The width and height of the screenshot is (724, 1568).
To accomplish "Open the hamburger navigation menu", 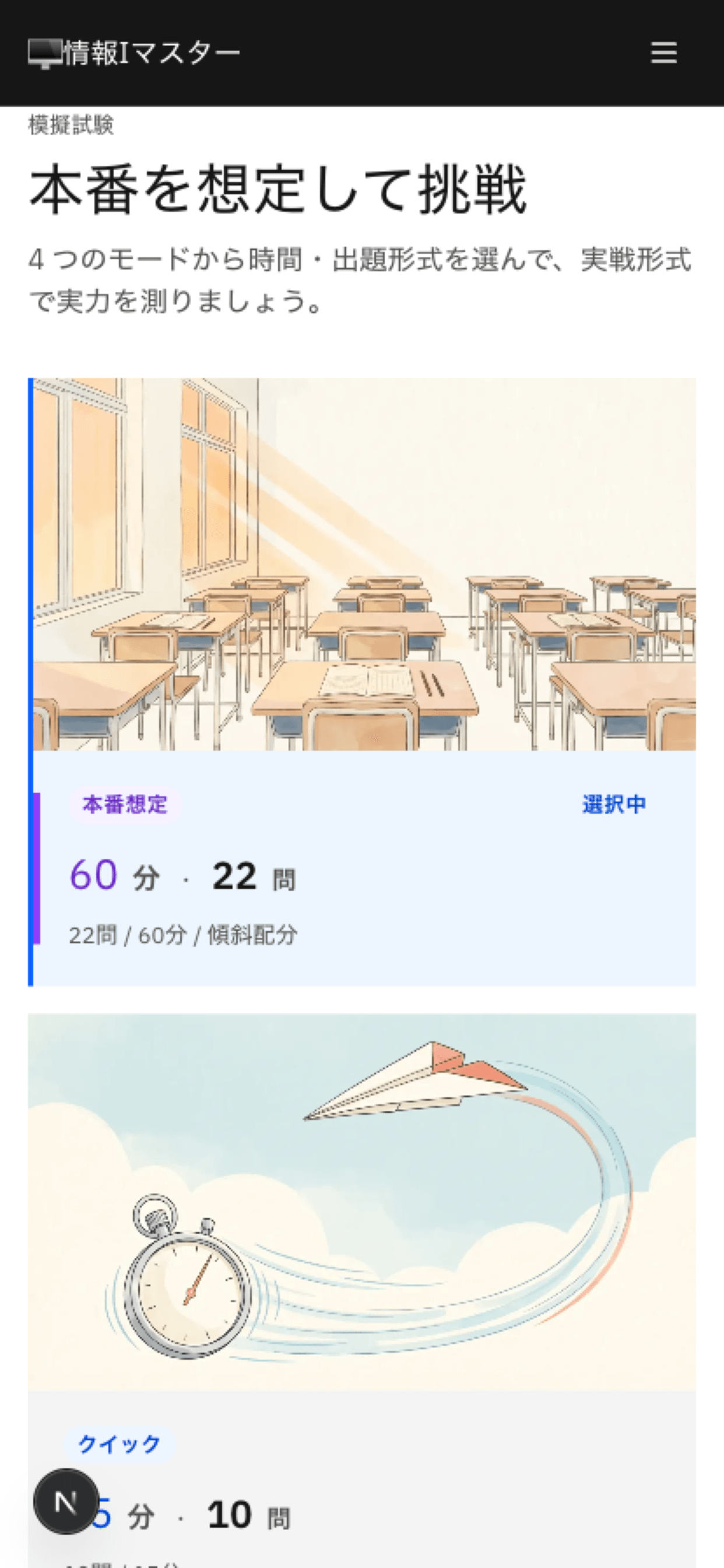I will click(664, 54).
